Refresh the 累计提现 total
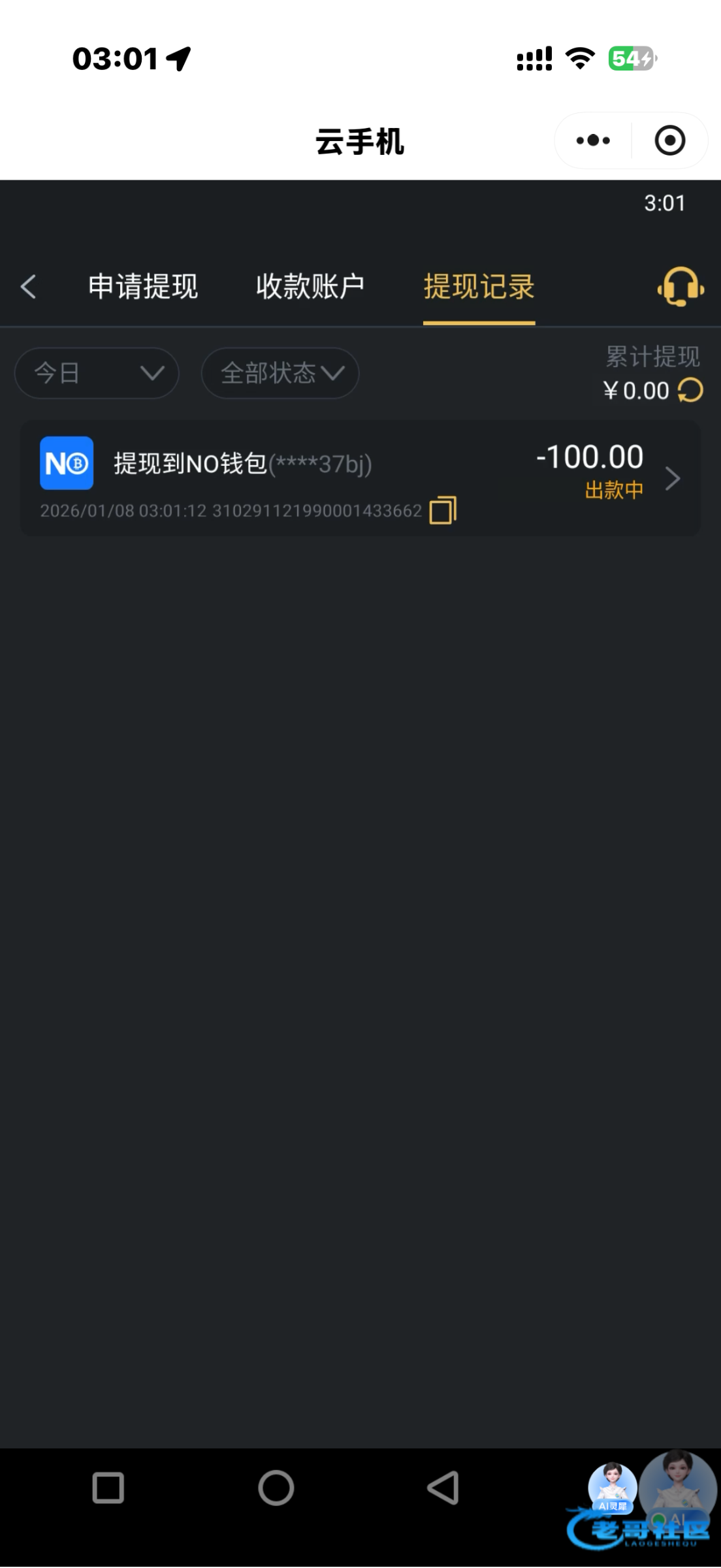 [690, 391]
